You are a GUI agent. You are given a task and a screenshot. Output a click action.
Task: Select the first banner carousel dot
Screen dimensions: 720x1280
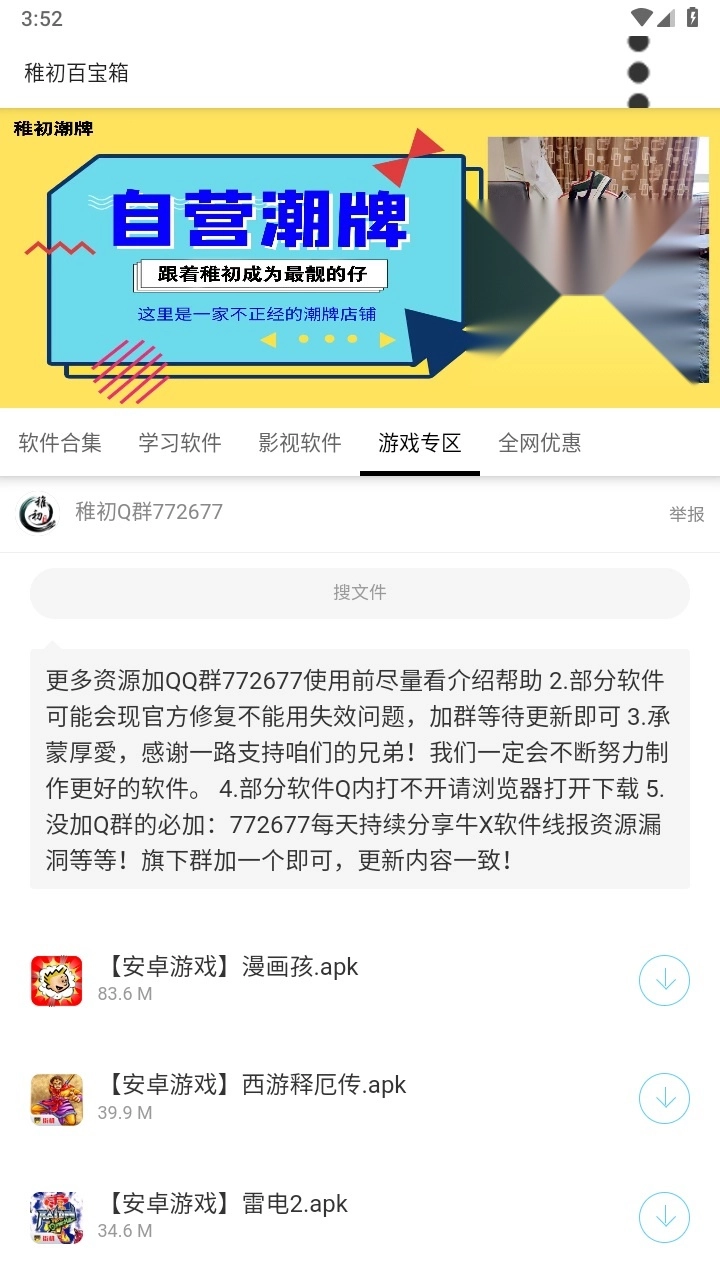pyautogui.click(x=302, y=339)
